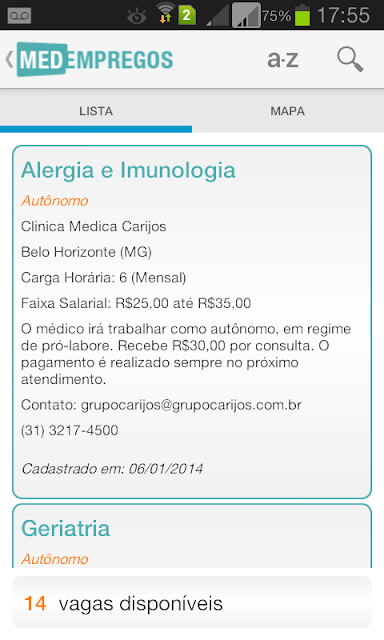Image resolution: width=384 pixels, height=640 pixels.
Task: Go back via the MedEmpregos logo
Action: [90, 60]
